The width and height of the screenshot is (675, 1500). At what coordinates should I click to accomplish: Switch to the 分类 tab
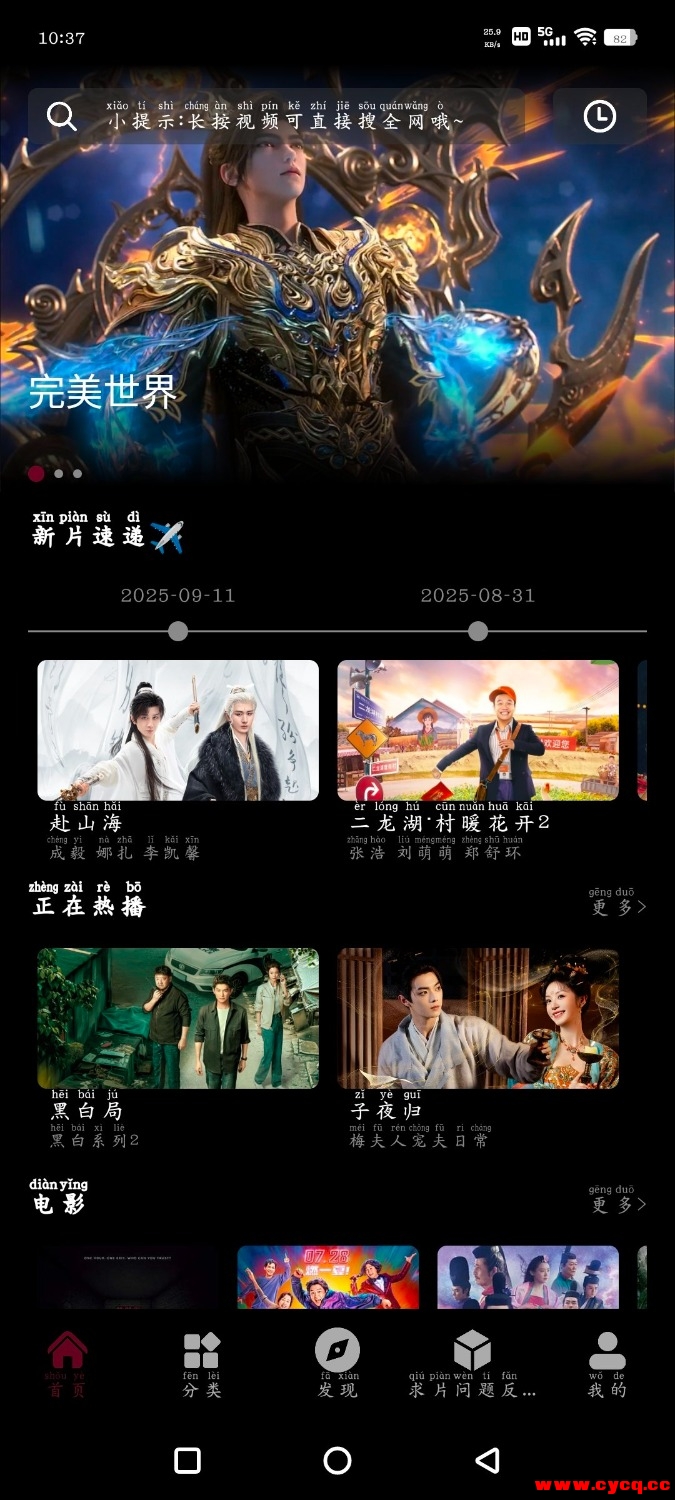click(x=201, y=1364)
